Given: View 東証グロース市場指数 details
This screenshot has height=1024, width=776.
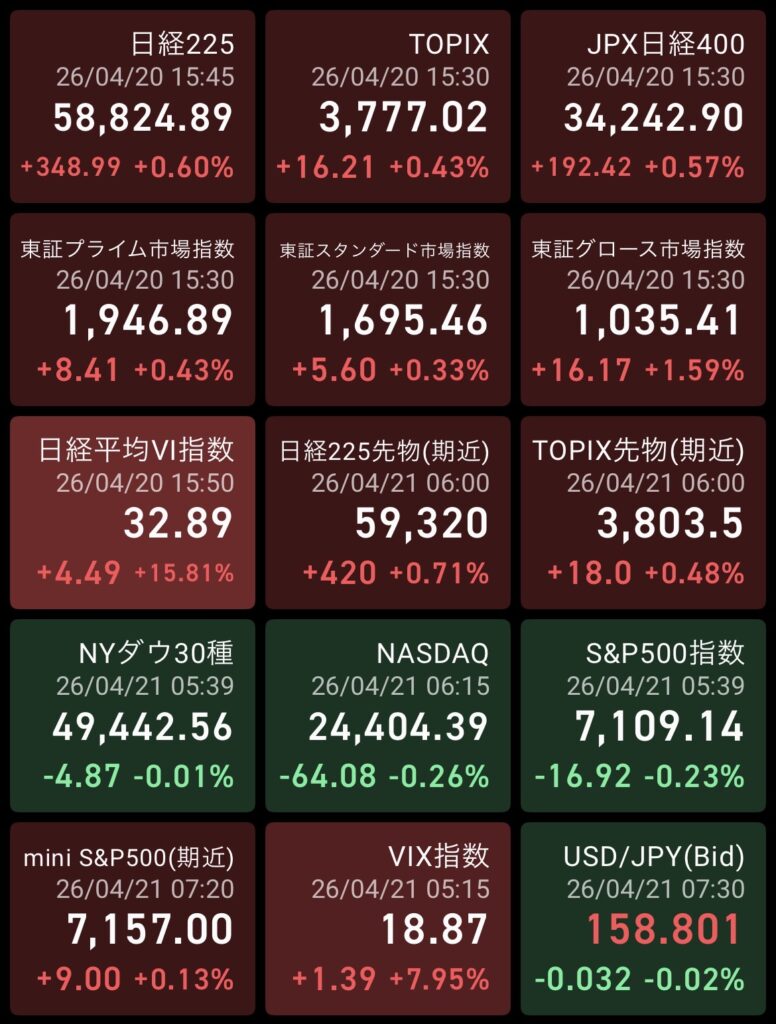Looking at the screenshot, I should pyautogui.click(x=643, y=309).
